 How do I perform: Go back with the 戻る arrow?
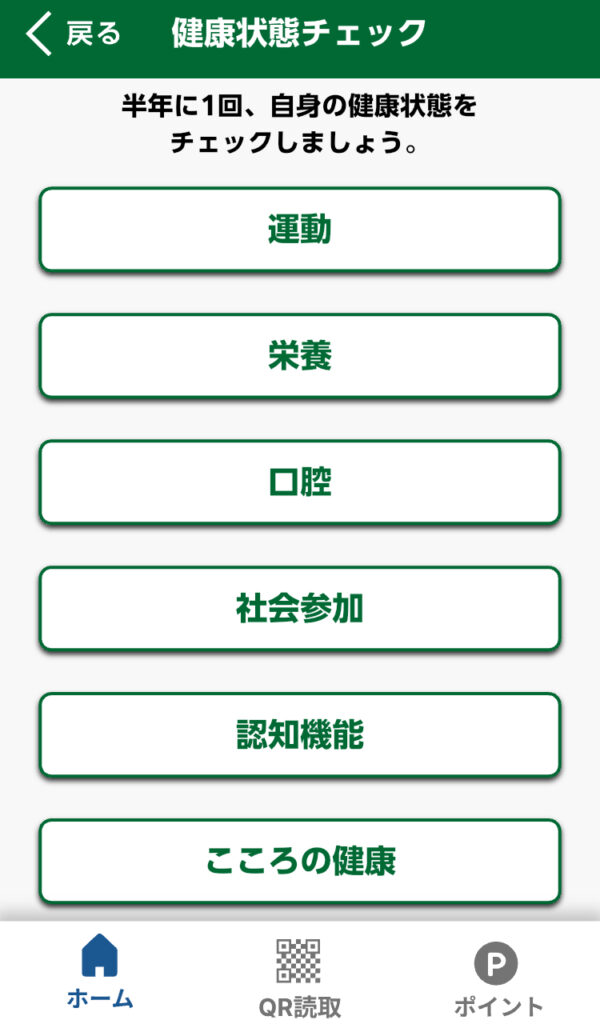coord(72,33)
